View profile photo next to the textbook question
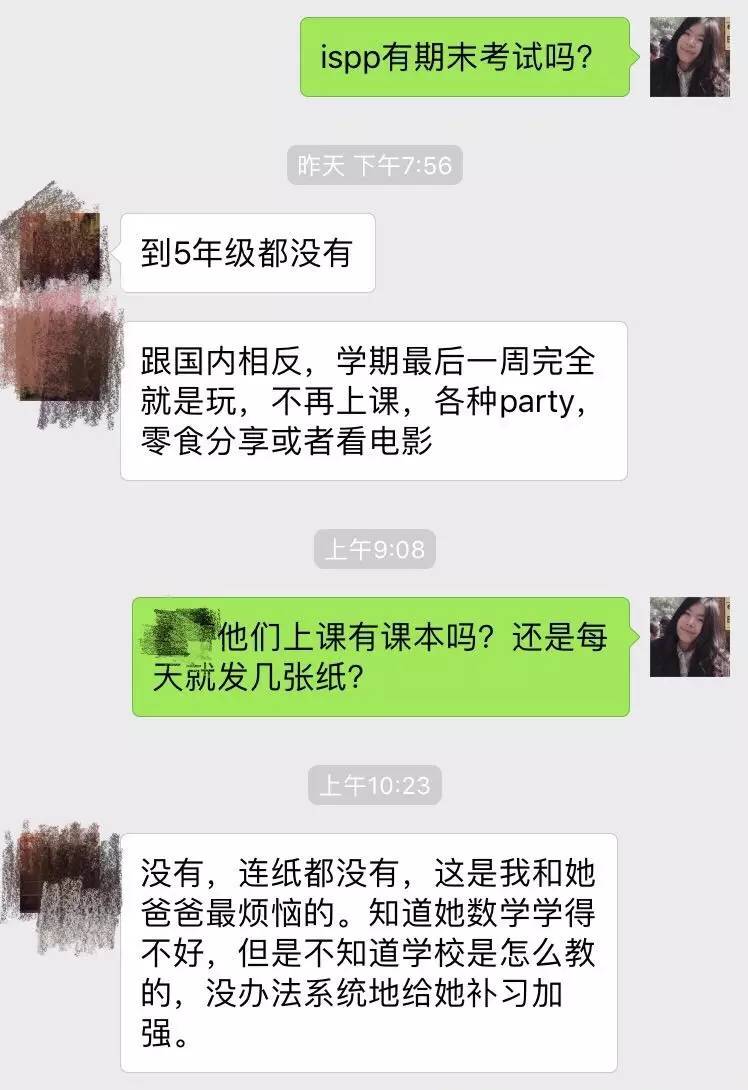The image size is (748, 1090). tap(689, 637)
